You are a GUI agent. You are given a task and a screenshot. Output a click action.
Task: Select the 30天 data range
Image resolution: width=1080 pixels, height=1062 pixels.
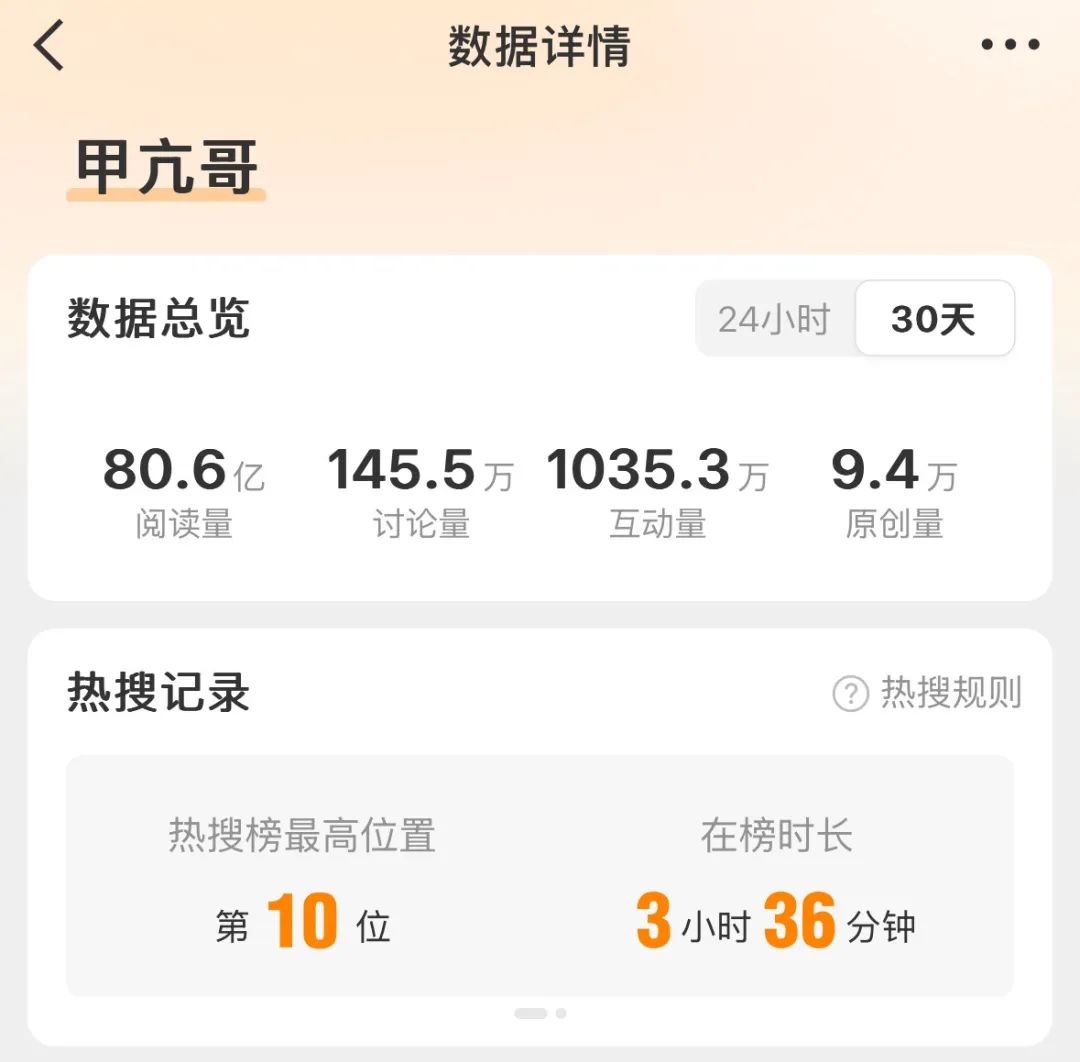pyautogui.click(x=934, y=320)
